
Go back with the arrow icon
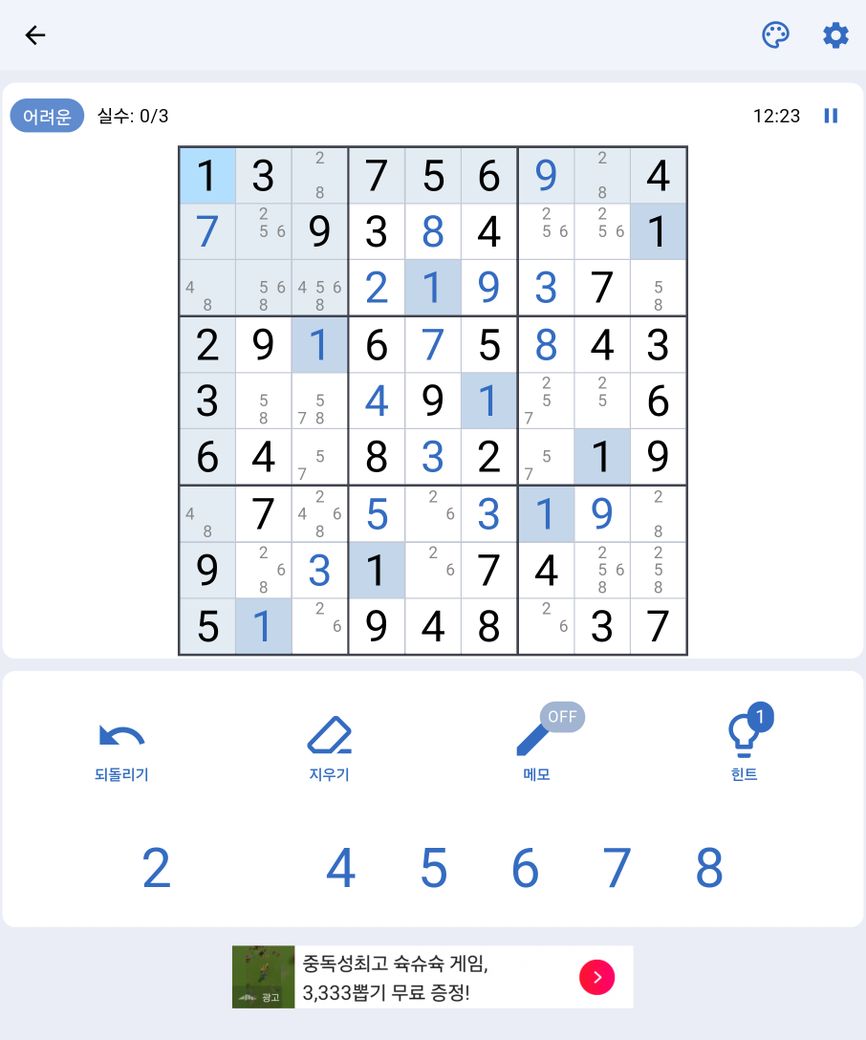pos(35,35)
